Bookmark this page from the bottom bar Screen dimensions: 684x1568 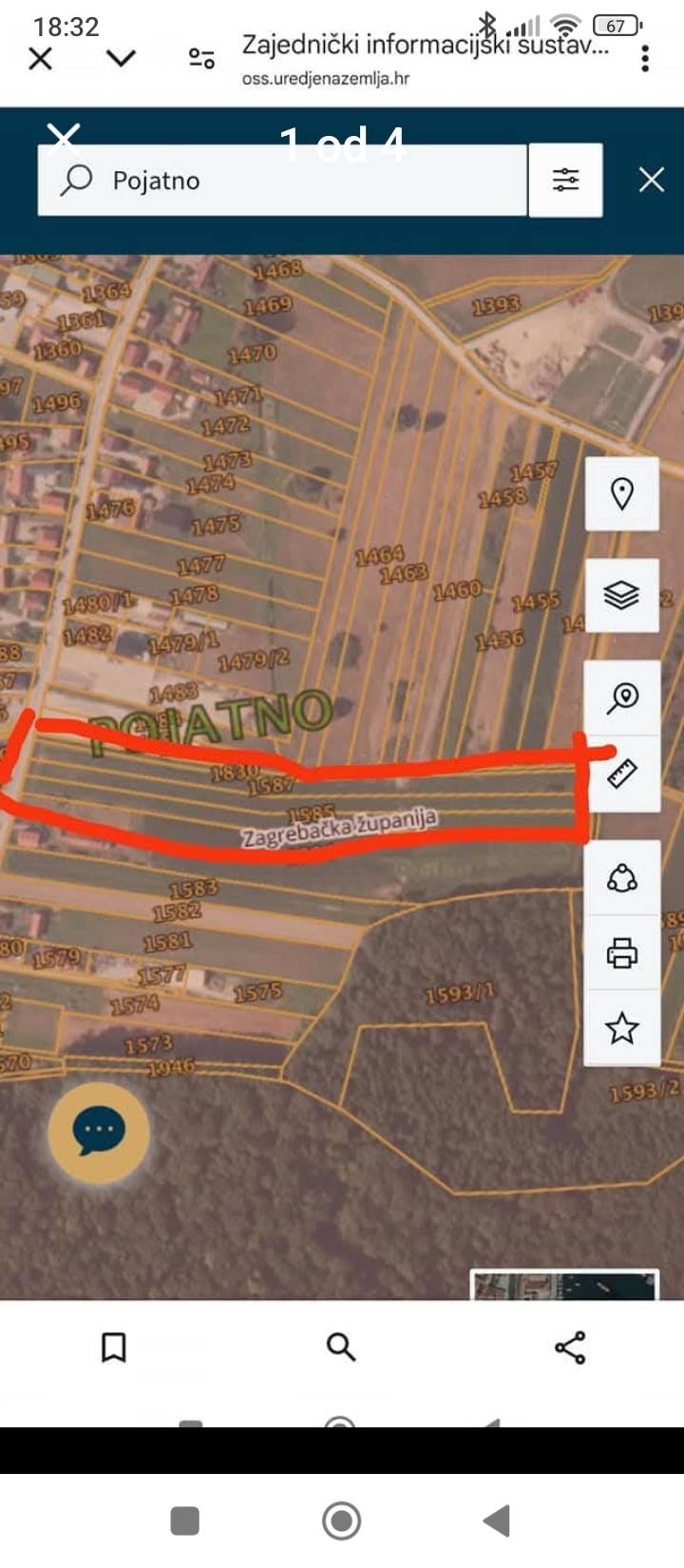tap(113, 1347)
